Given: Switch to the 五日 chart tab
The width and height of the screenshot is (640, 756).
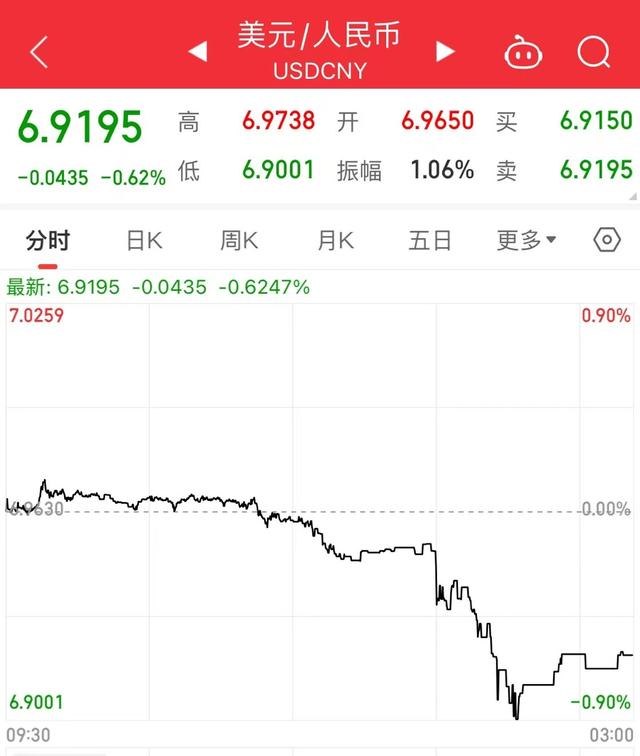Looking at the screenshot, I should (430, 240).
